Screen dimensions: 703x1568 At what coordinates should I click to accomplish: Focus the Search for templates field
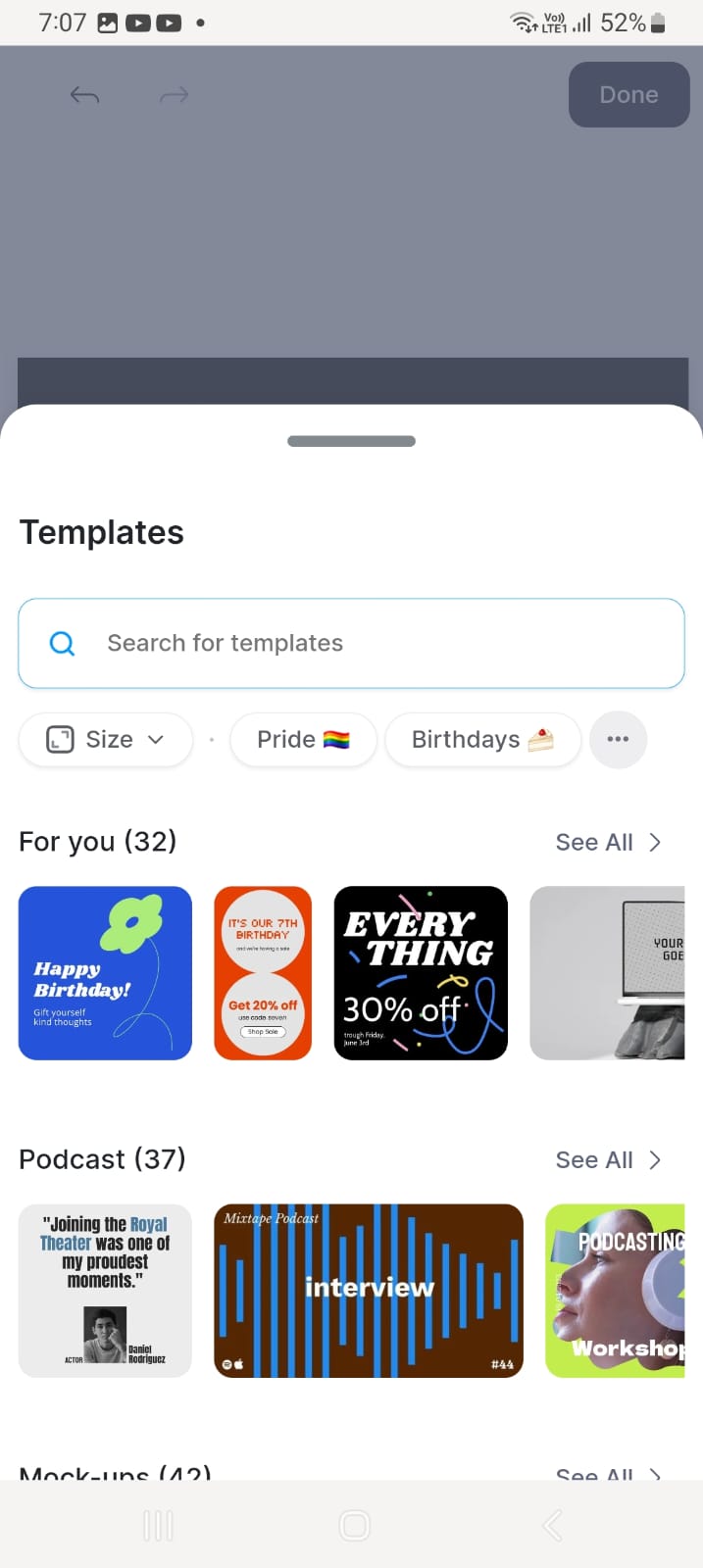tap(351, 643)
